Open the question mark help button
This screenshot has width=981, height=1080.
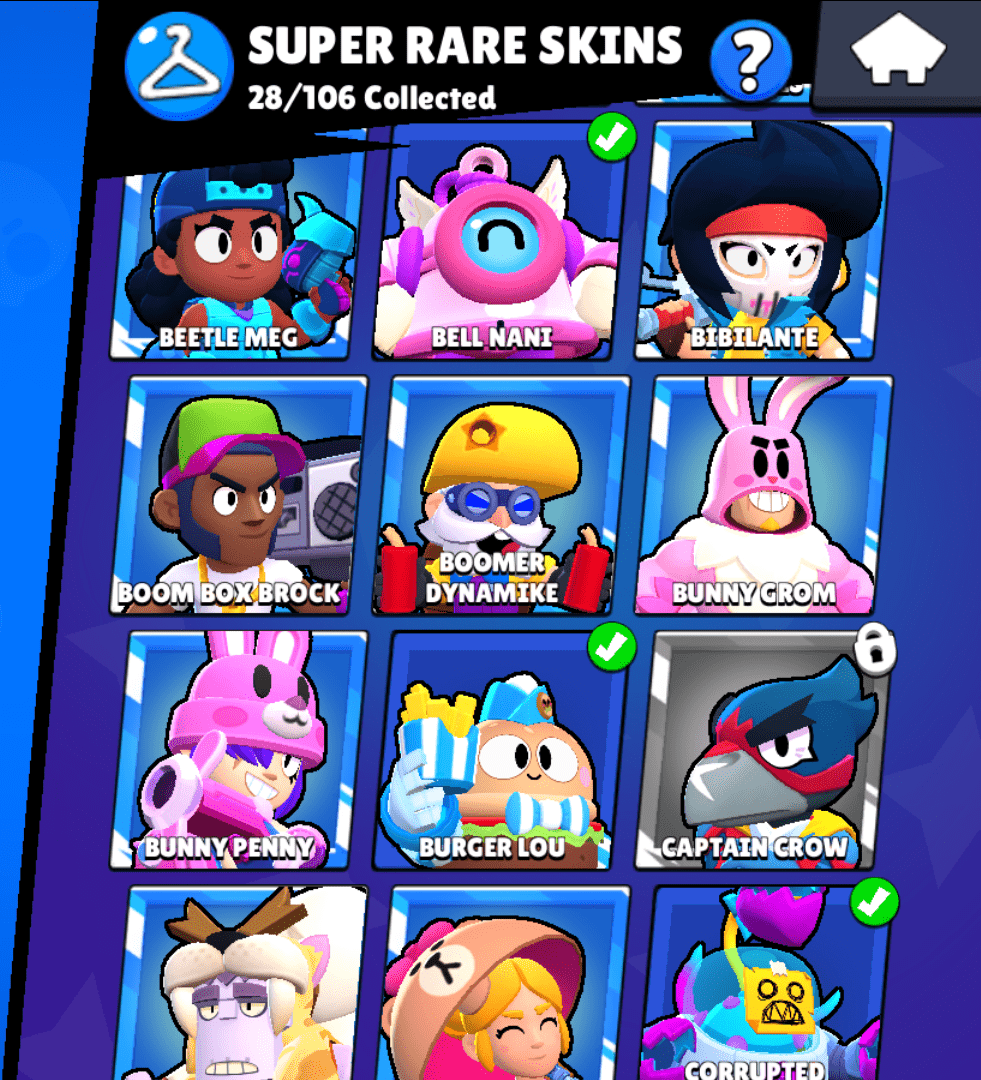click(x=750, y=61)
